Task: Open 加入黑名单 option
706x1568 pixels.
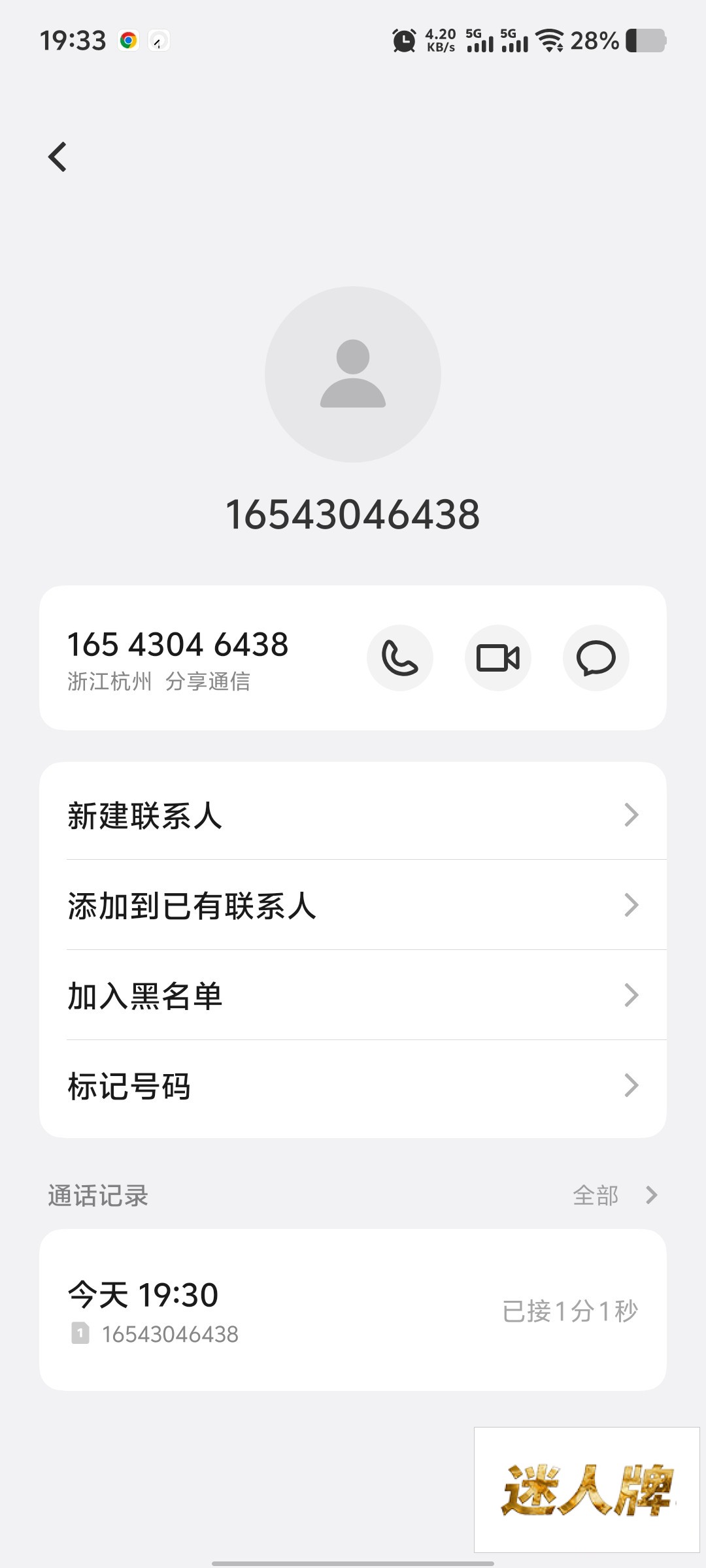Action: click(x=353, y=996)
